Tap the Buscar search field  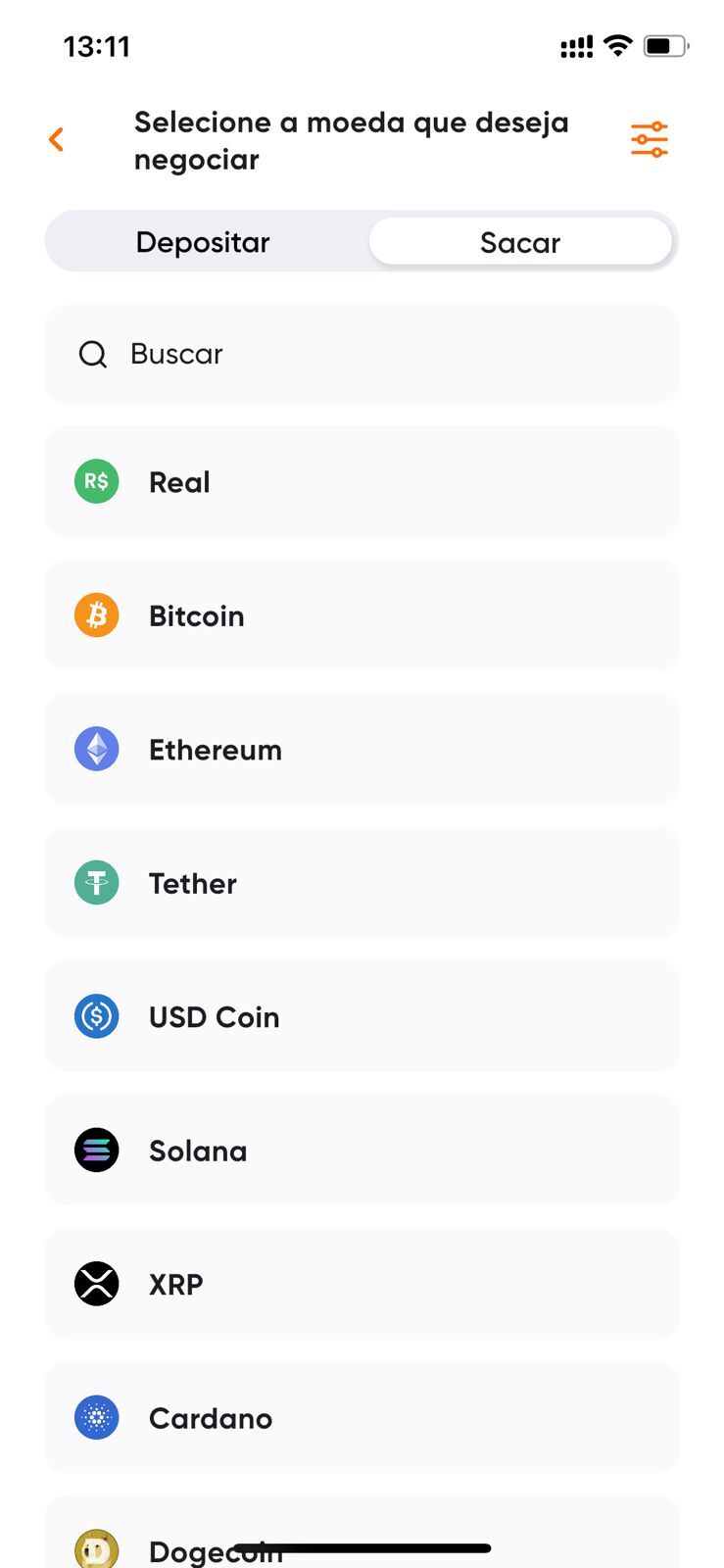pyautogui.click(x=362, y=354)
